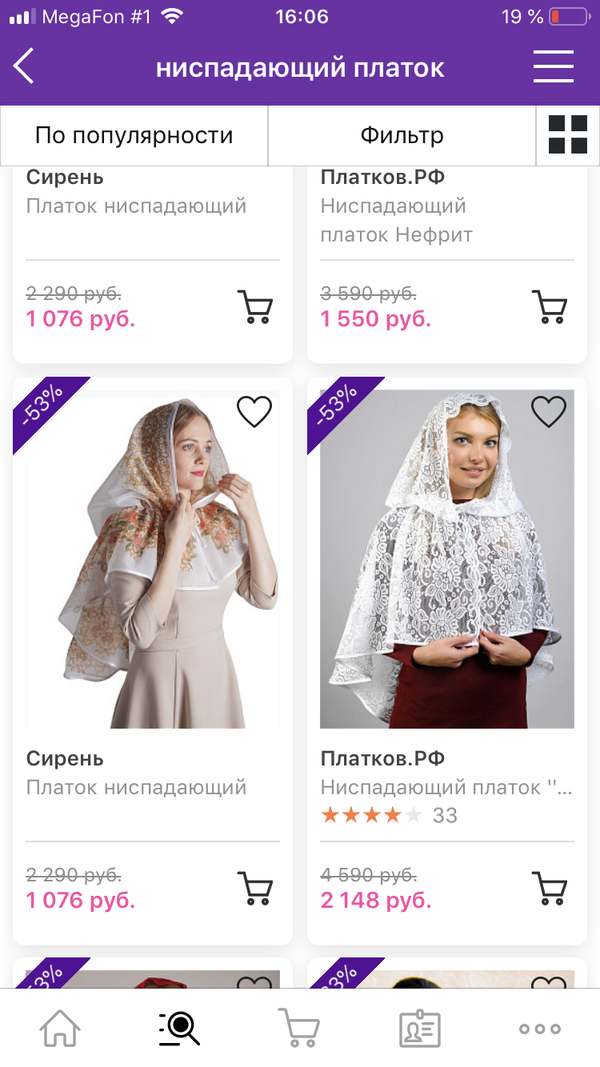
Task: Open the more options tab
Action: tap(540, 1028)
